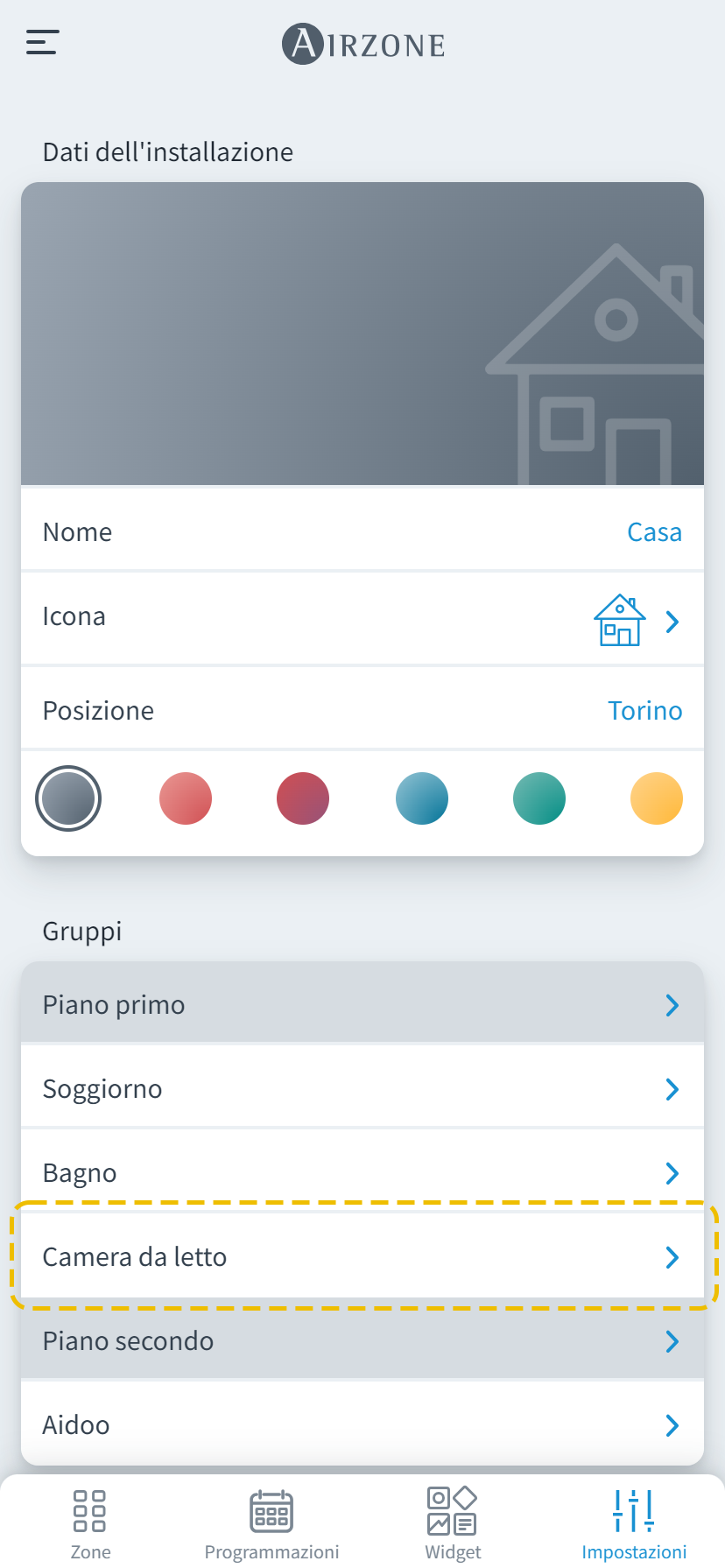Switch to the Programmazioni tab
Screen dimensions: 725x1568
pos(271,1524)
